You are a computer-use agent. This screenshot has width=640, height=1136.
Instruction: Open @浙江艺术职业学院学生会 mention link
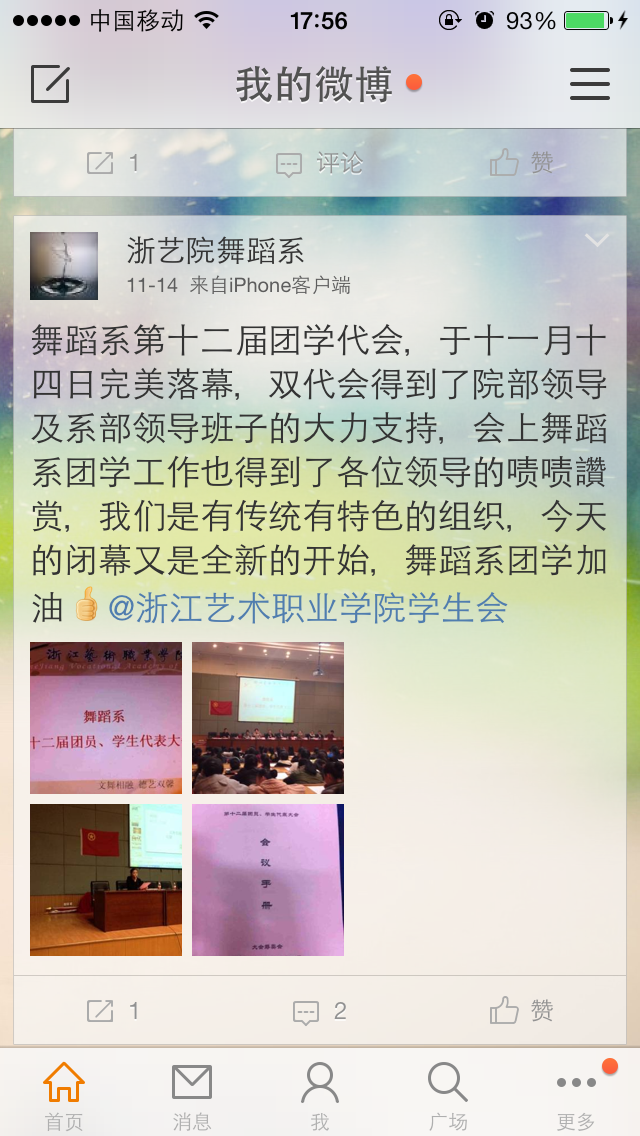pos(307,607)
